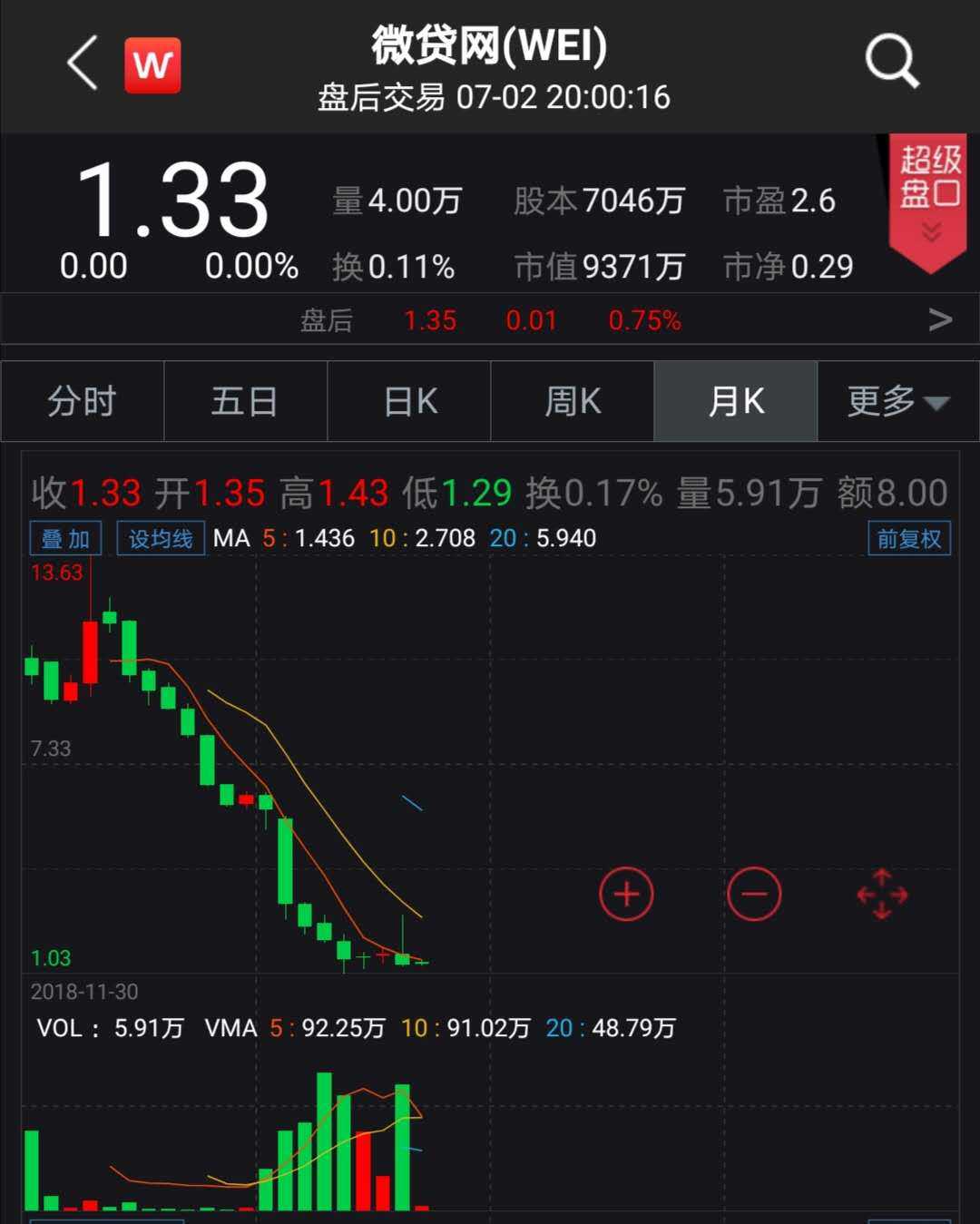Select the 分时 intraday tab

(82, 401)
